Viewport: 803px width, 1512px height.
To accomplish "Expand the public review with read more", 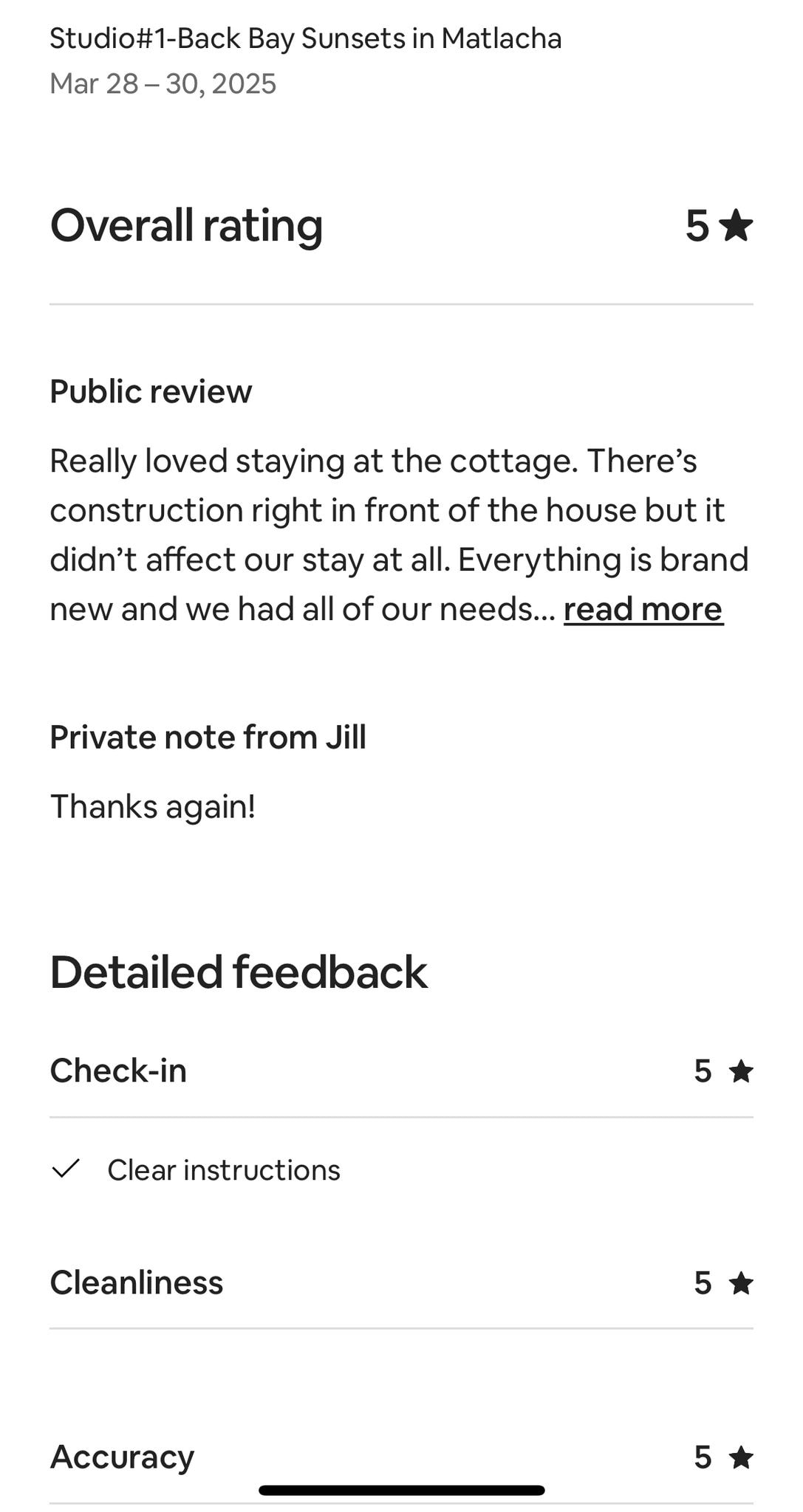I will [643, 610].
